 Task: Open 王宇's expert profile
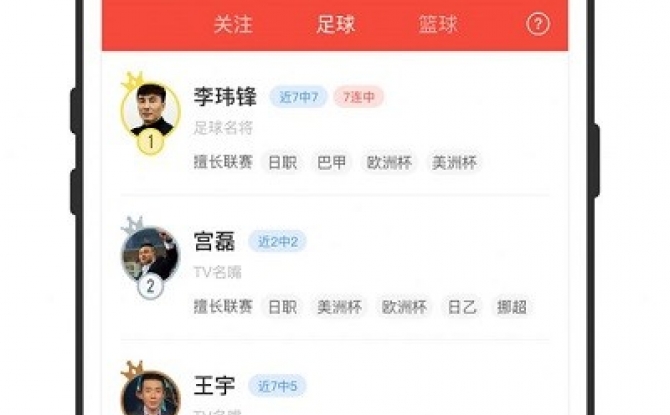tap(213, 385)
